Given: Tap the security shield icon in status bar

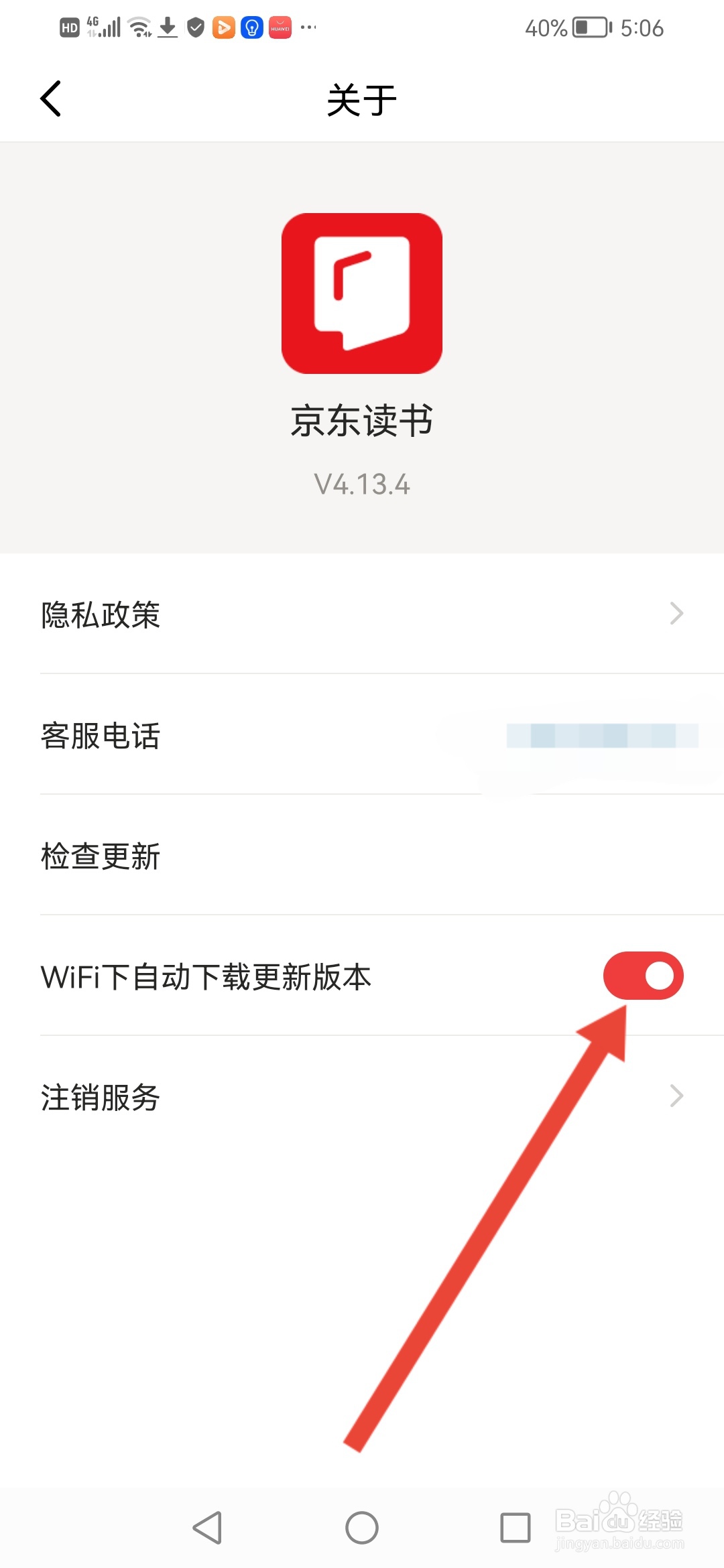Looking at the screenshot, I should tap(195, 27).
